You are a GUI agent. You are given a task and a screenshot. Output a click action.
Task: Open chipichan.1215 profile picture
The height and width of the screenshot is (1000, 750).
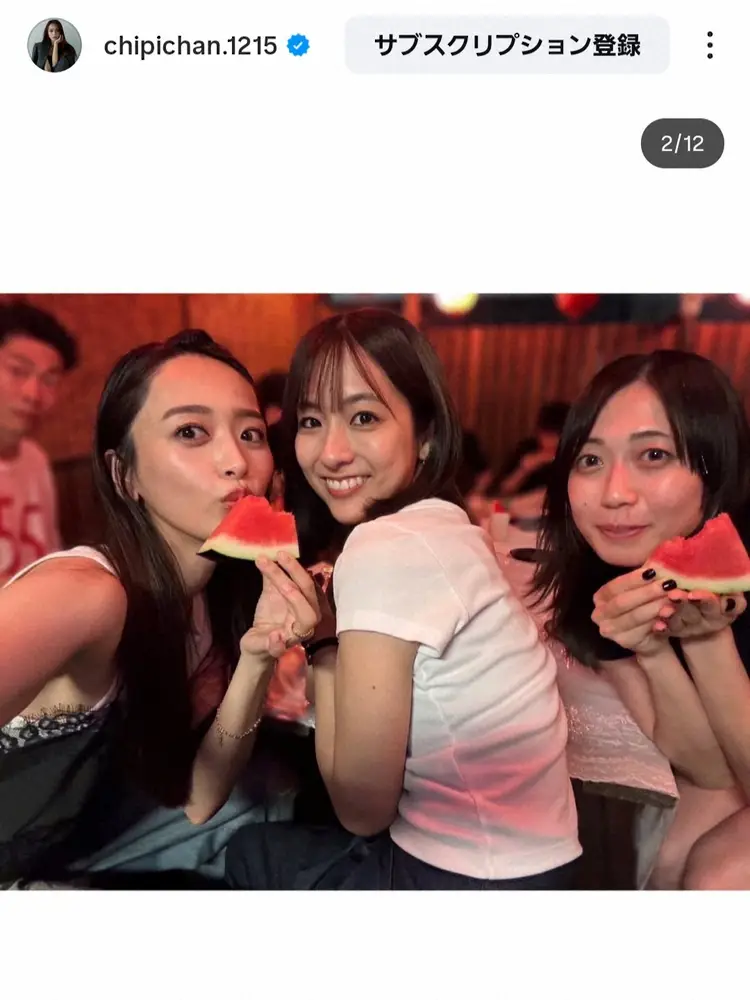point(54,45)
